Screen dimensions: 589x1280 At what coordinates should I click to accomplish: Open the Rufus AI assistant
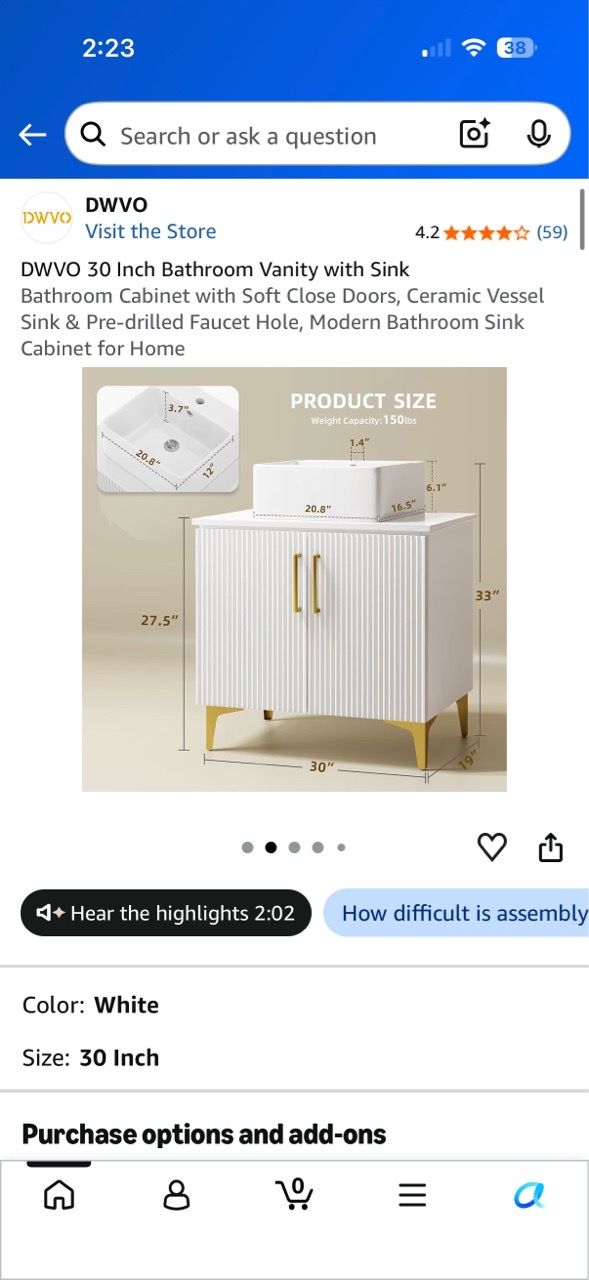tap(529, 1194)
